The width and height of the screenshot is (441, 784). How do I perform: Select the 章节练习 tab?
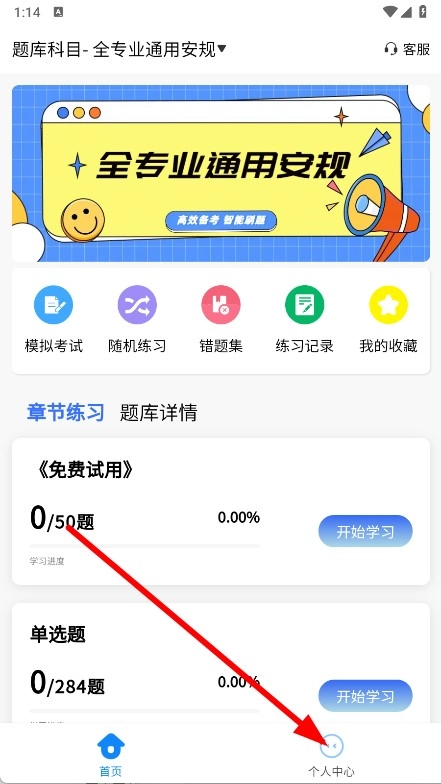66,413
